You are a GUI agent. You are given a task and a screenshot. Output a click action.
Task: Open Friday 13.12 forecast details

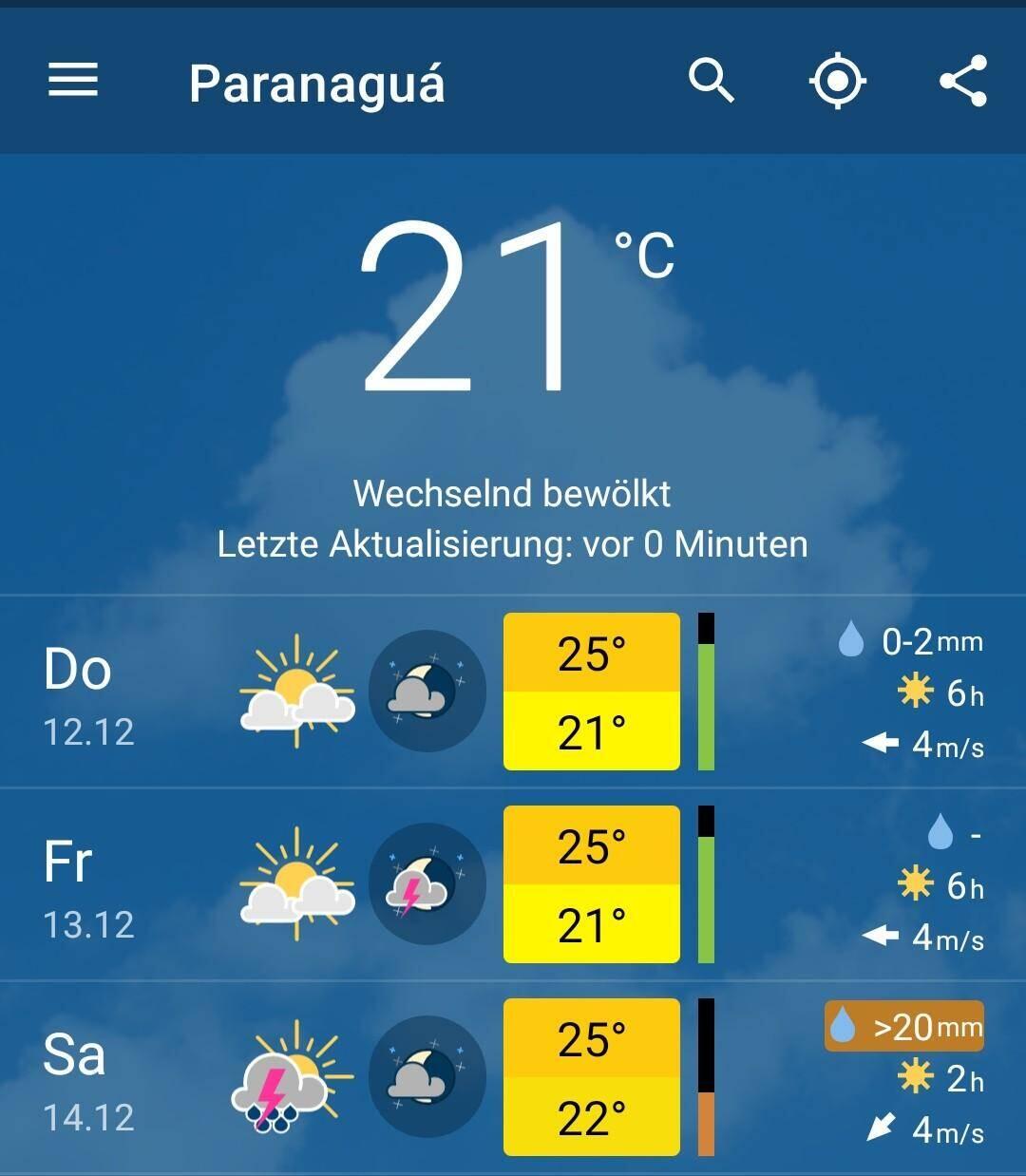pyautogui.click(x=513, y=884)
